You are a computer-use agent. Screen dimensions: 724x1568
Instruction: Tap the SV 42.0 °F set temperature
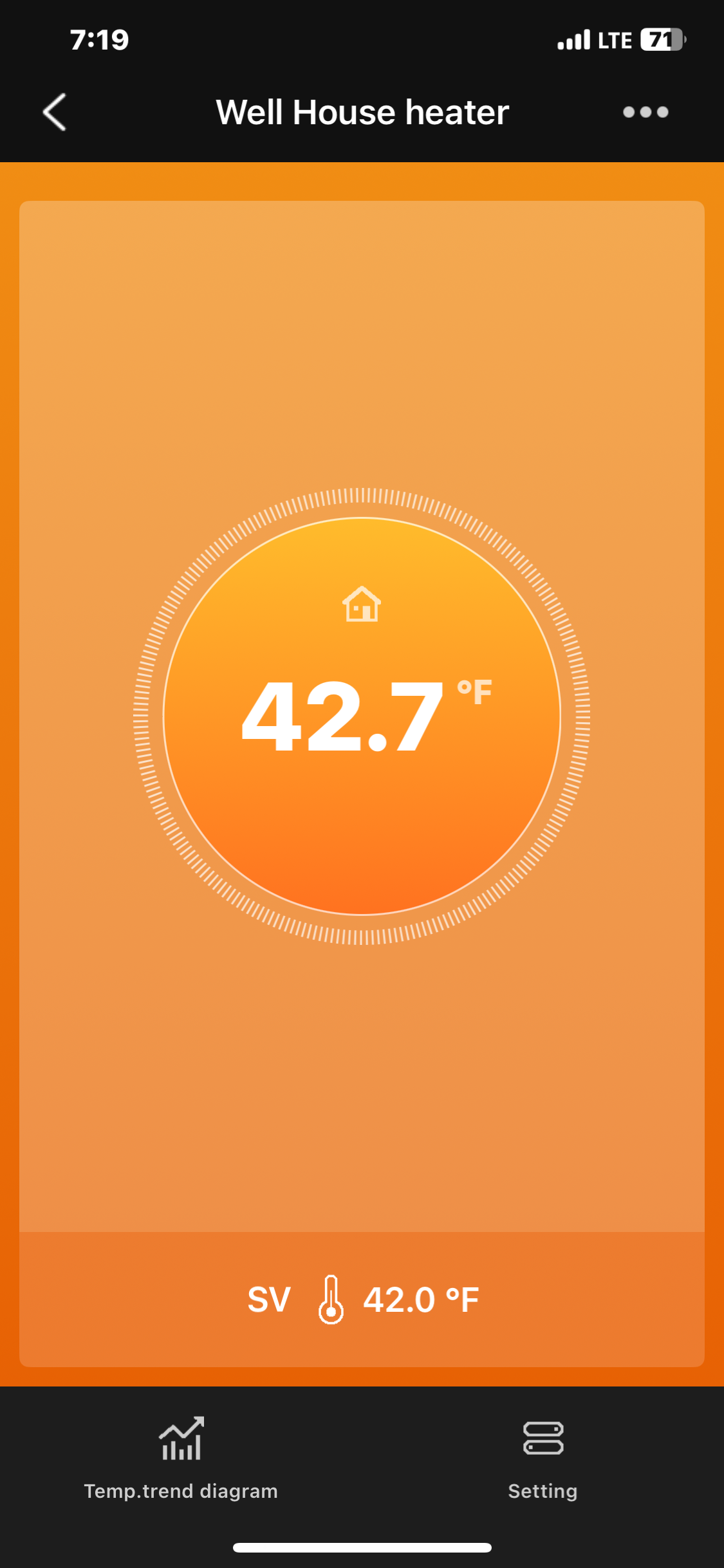[362, 1300]
